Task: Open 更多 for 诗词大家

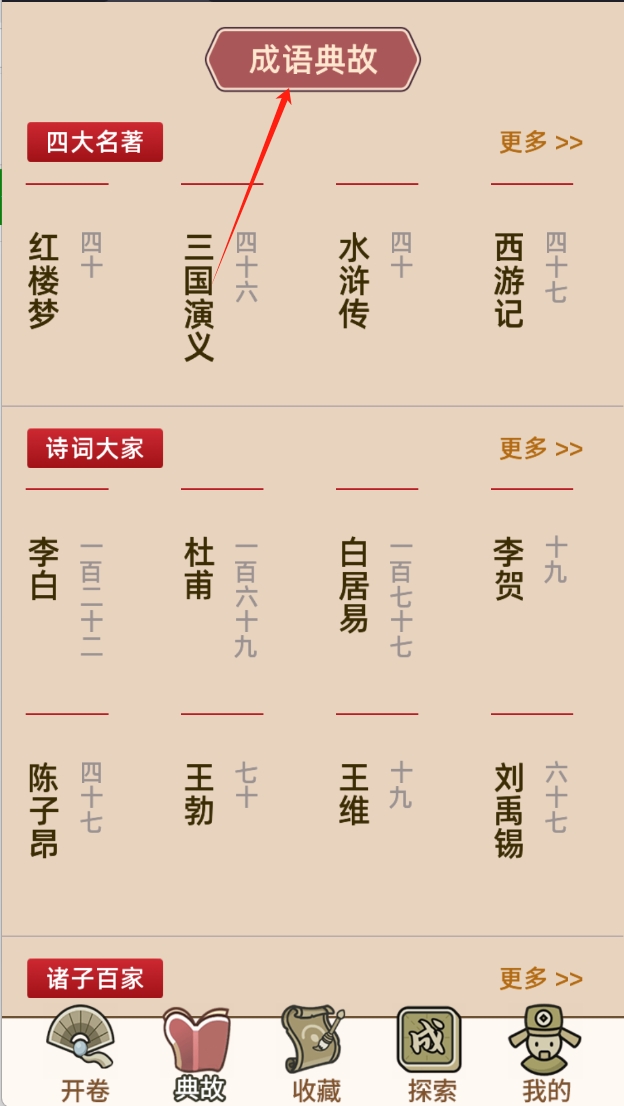Action: click(x=540, y=448)
